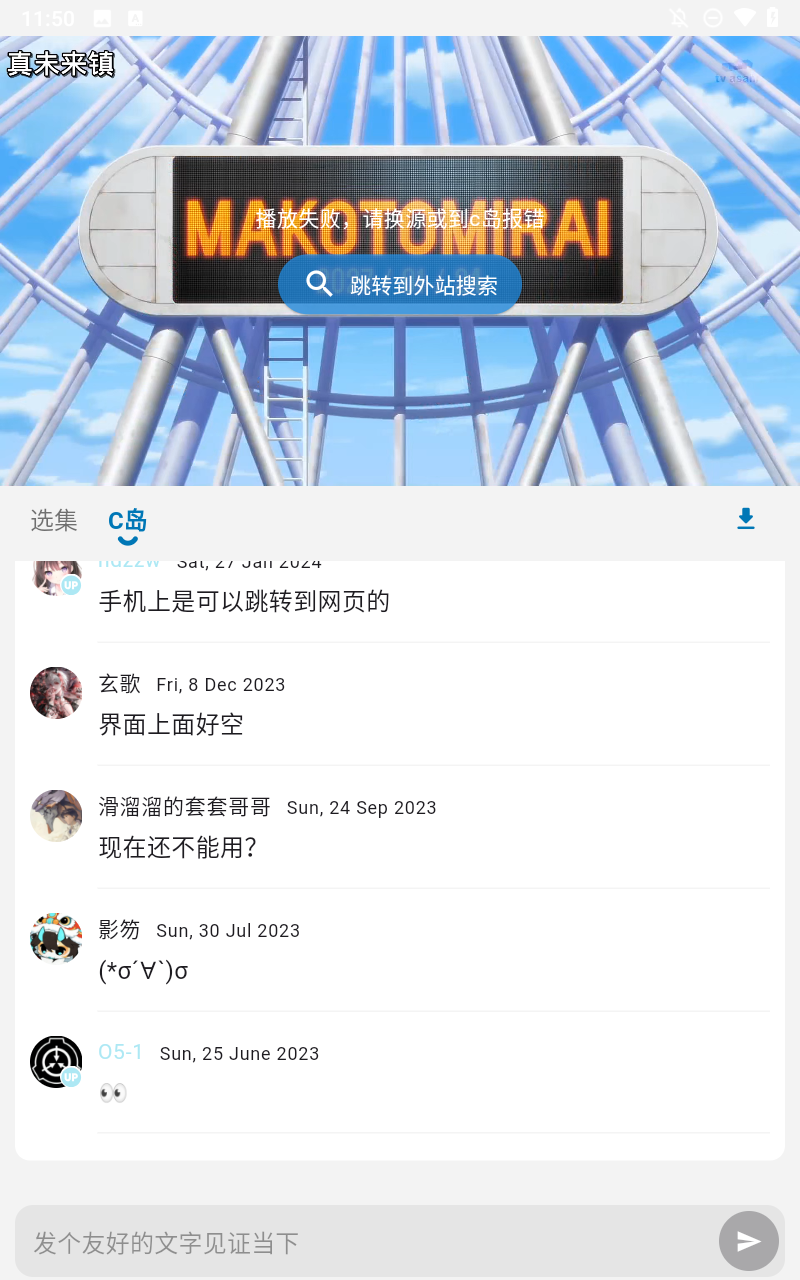Focus the 发个友好的文字见证当下 comment field

click(365, 1242)
